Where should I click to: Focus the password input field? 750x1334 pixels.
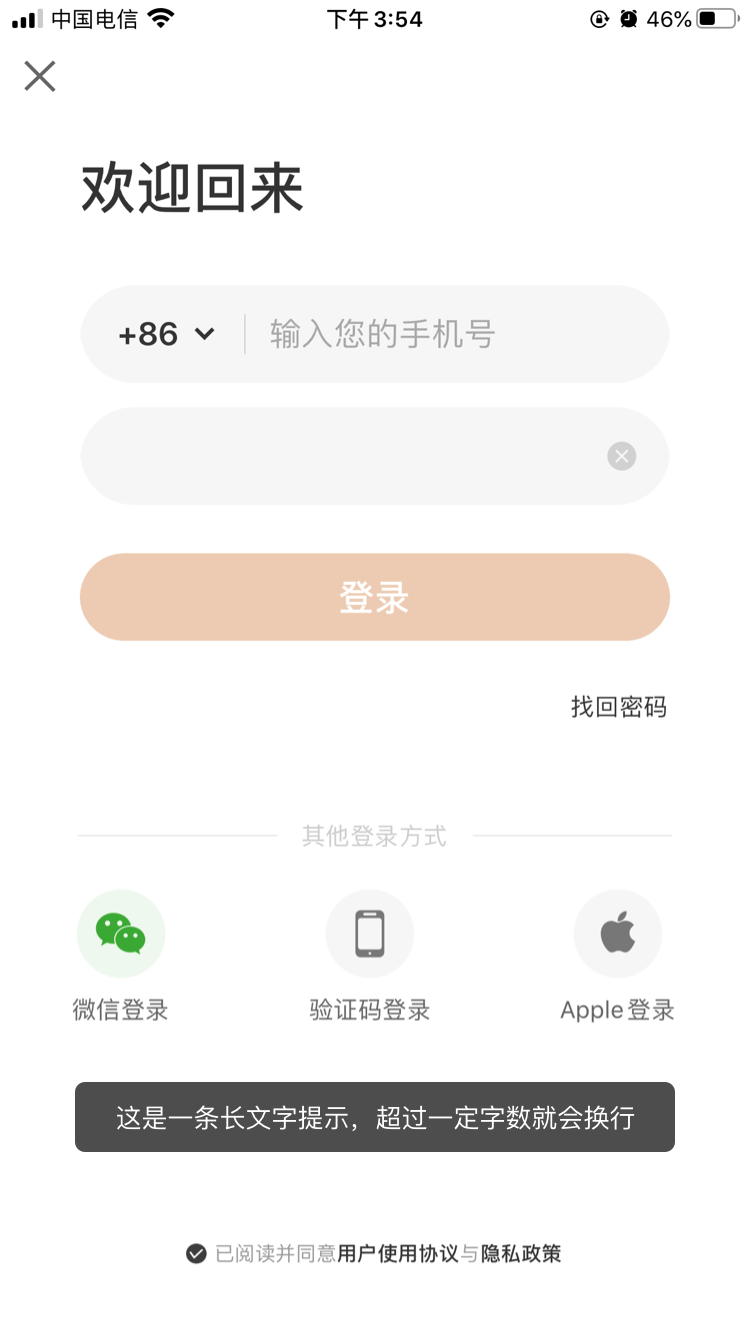point(340,456)
